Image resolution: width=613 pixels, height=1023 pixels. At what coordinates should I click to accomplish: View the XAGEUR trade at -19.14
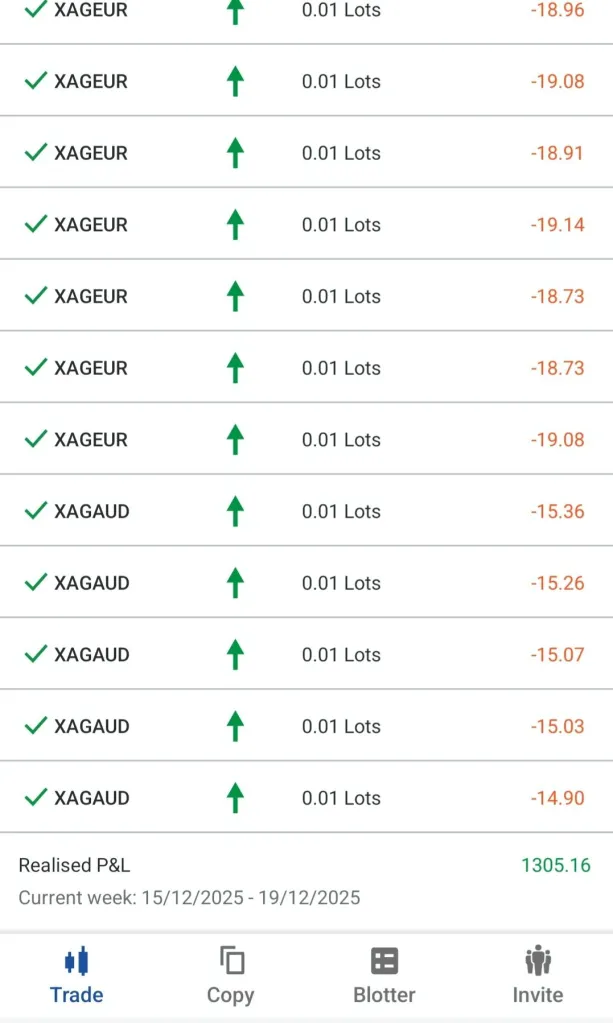(x=306, y=225)
